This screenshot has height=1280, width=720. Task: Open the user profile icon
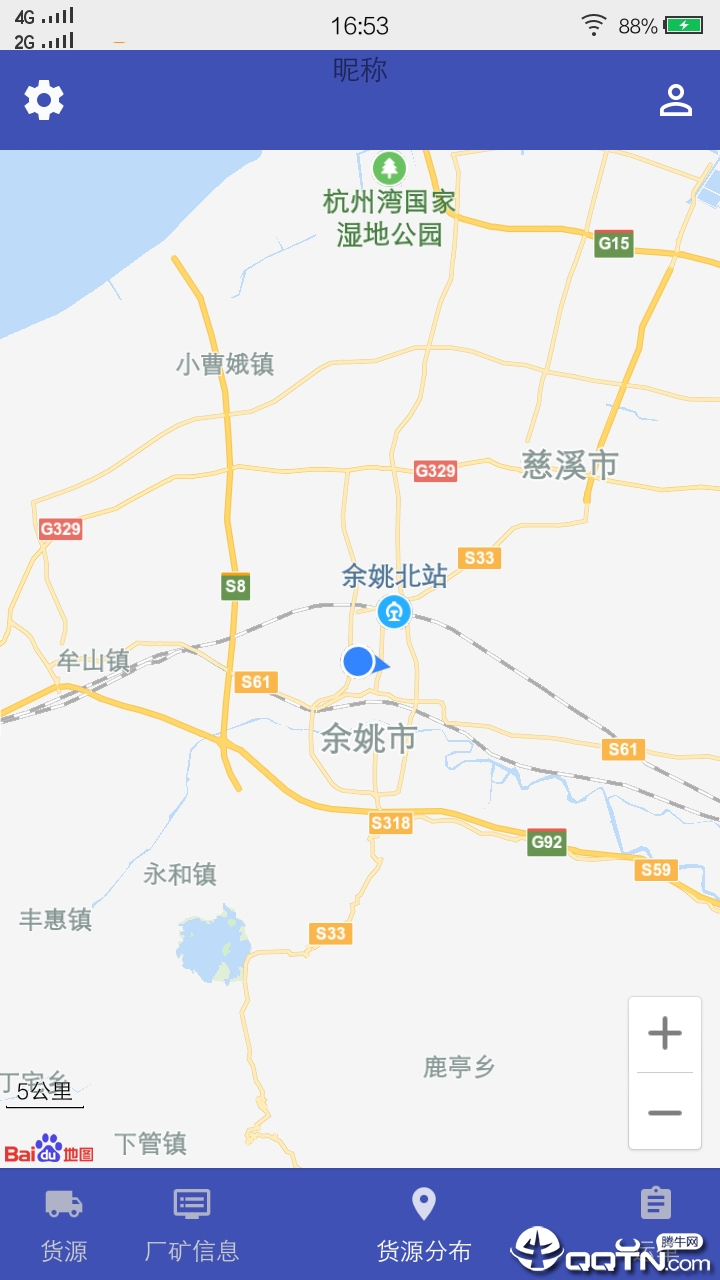tap(676, 100)
